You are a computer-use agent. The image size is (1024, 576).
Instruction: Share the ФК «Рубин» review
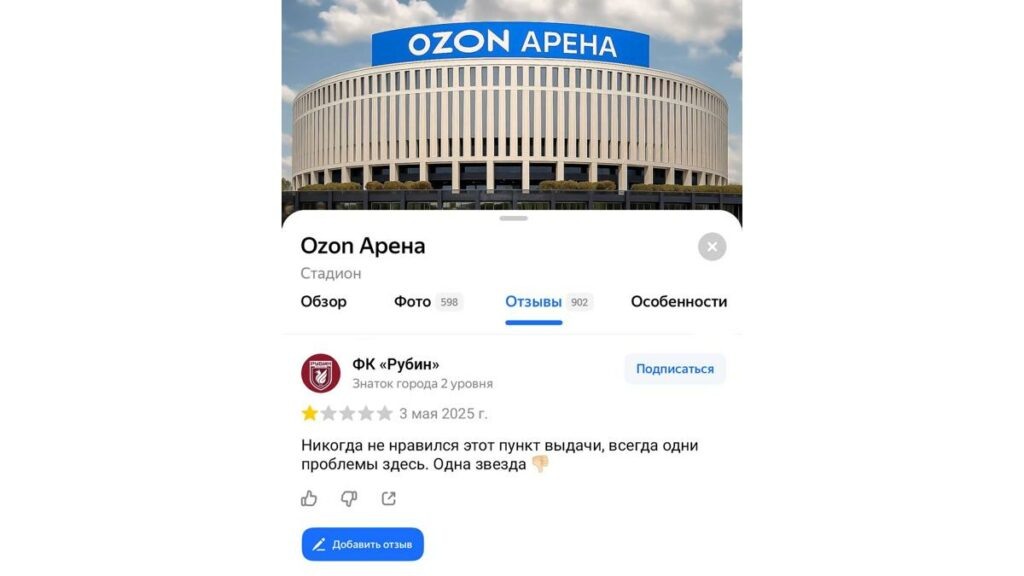coord(389,498)
